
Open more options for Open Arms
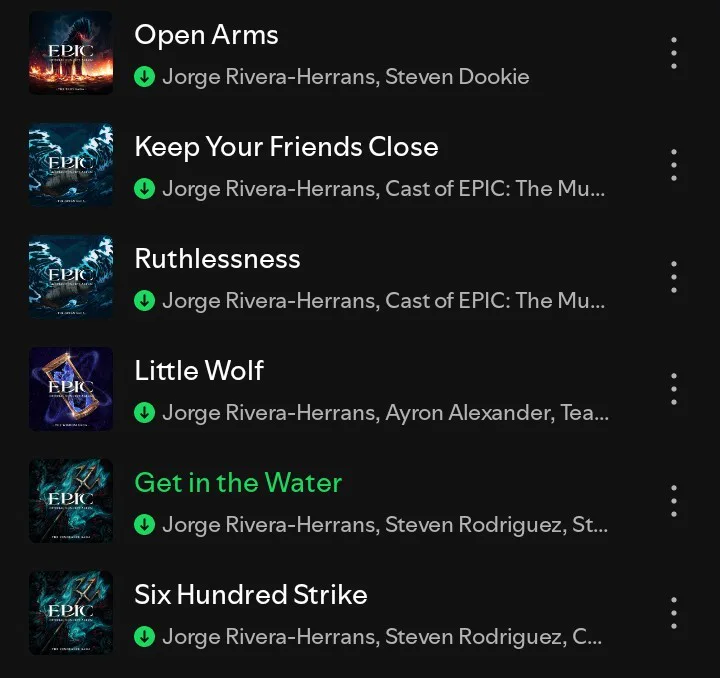click(675, 53)
